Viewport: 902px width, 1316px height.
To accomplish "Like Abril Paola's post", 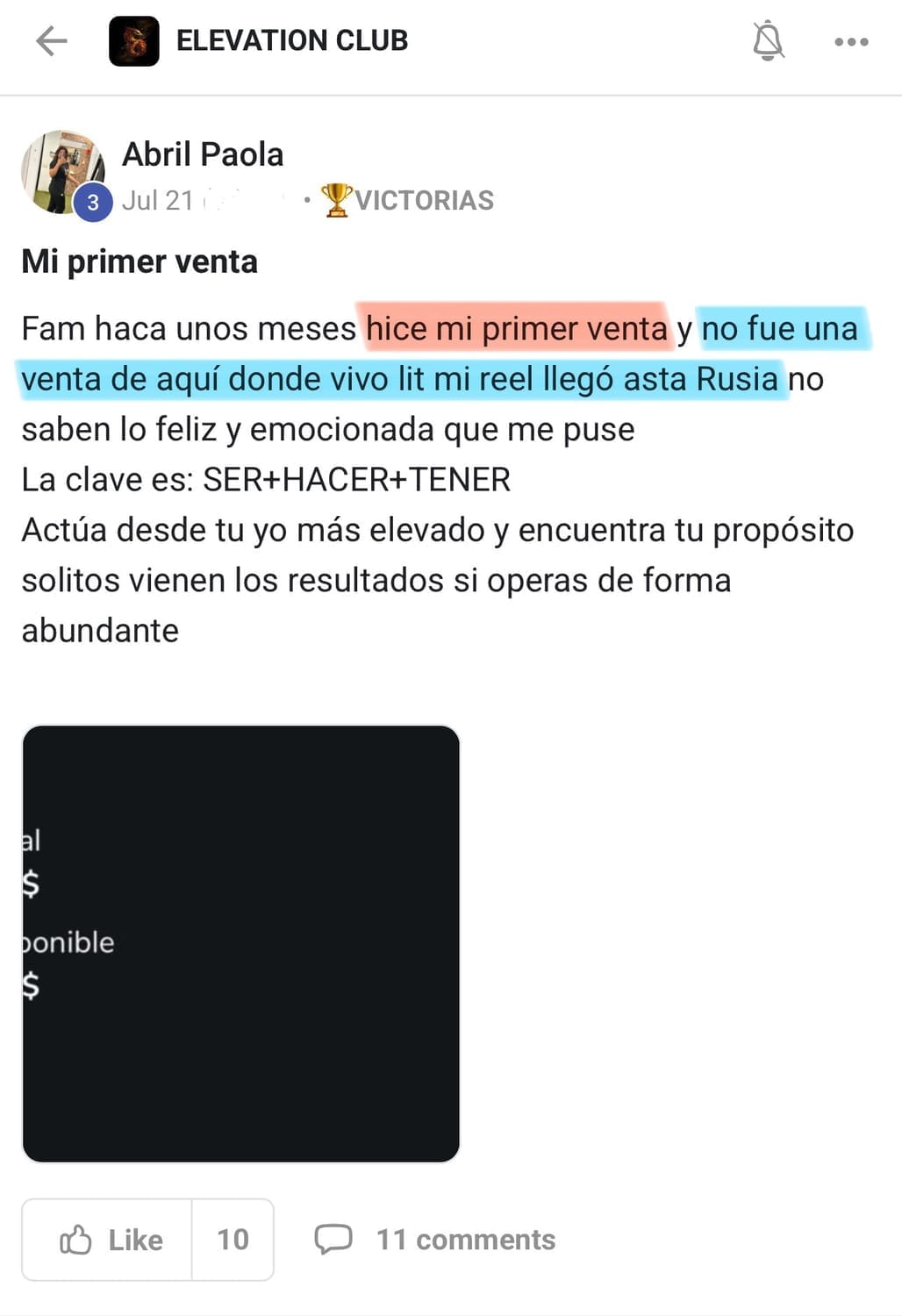I will pos(109,1240).
